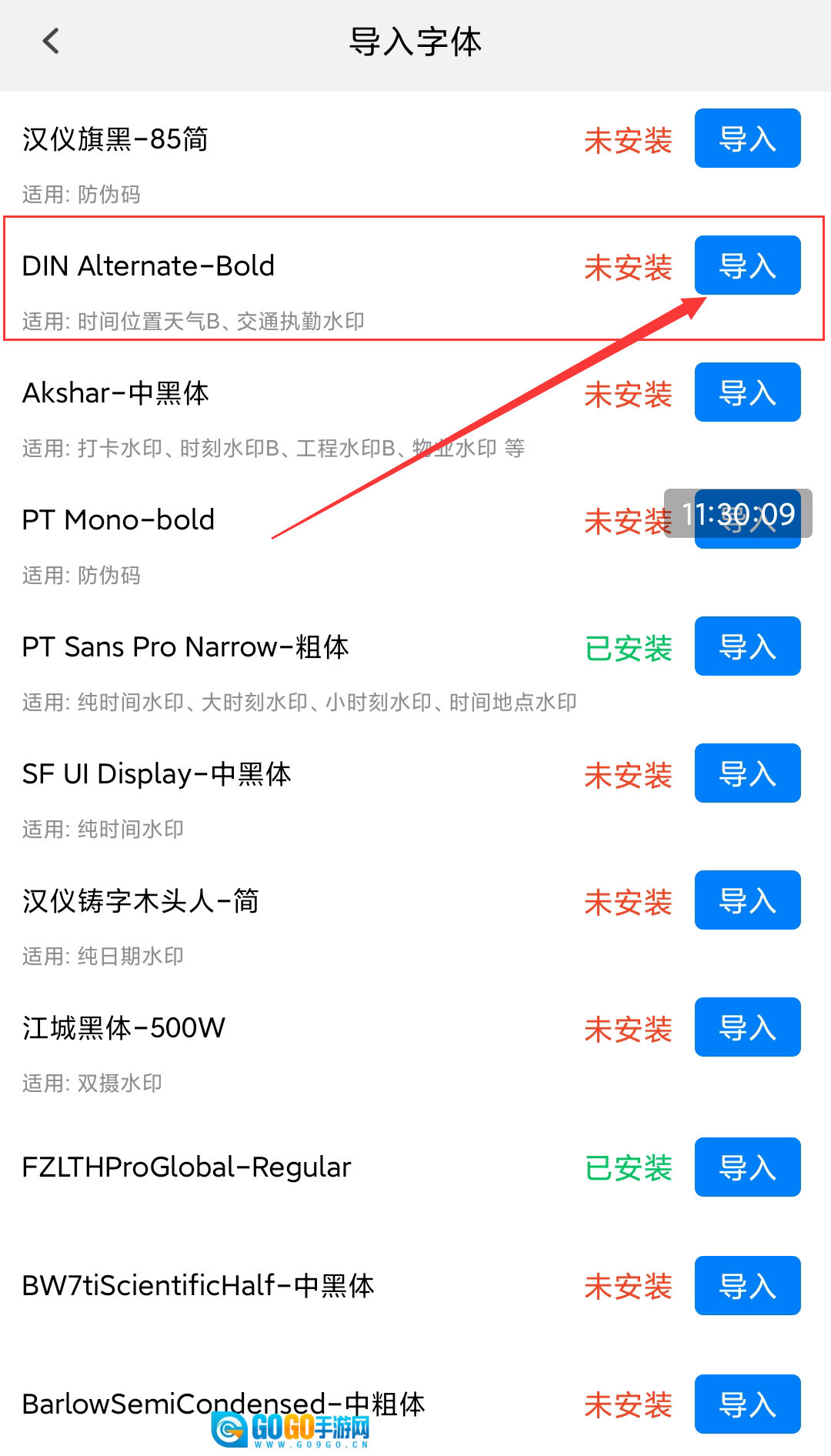Import BW7tiScientificHalf-中黑体 font
Screen dimensions: 831x1456
747,1286
